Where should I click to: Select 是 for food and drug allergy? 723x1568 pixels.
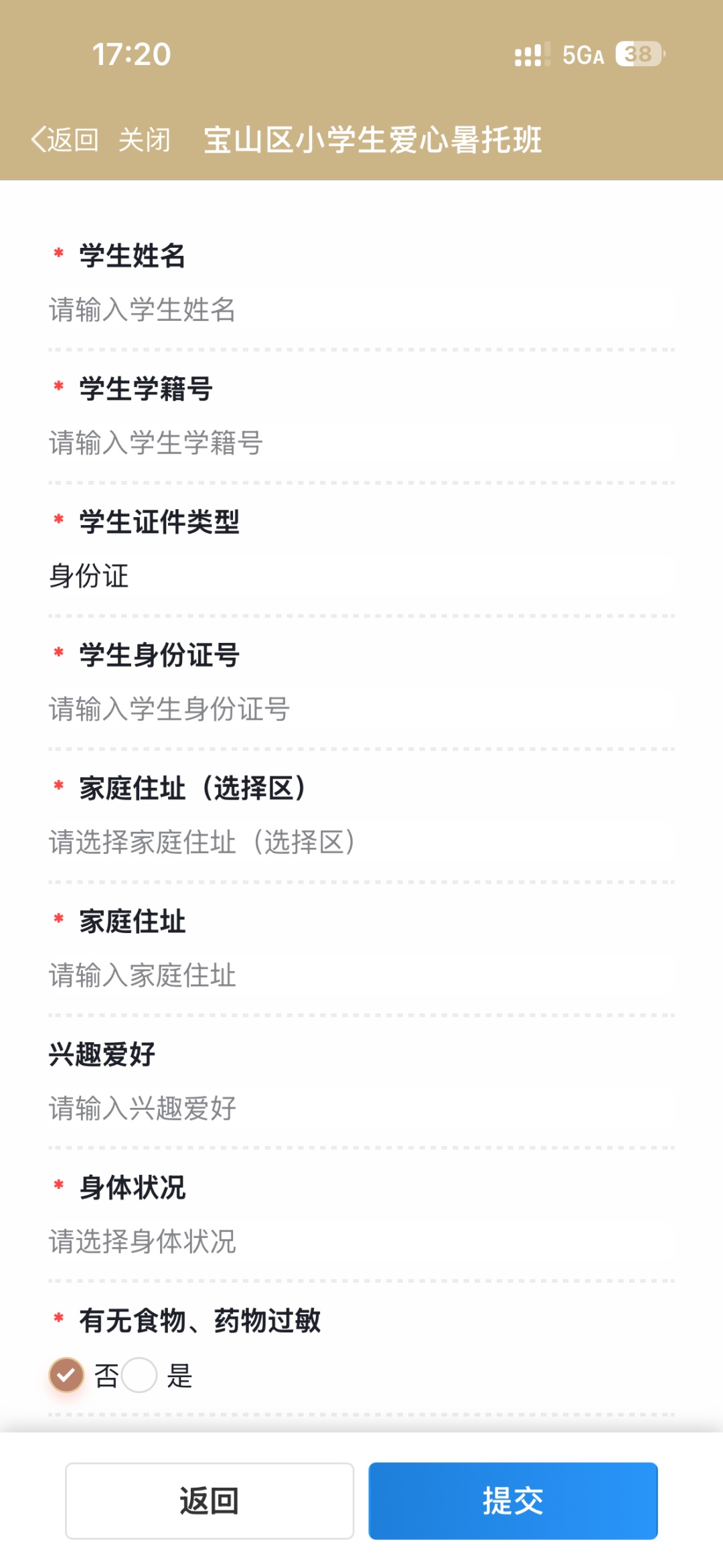click(140, 1375)
